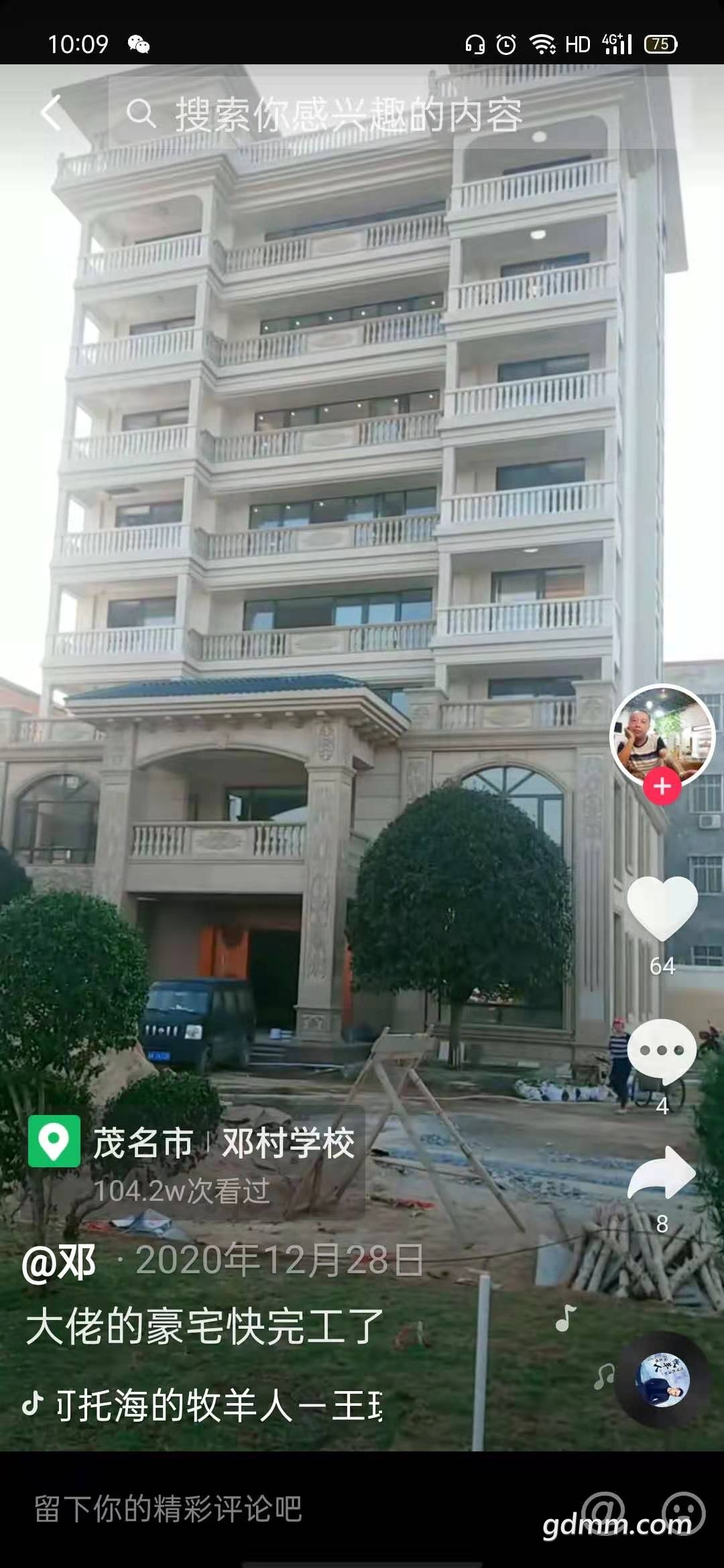724x1568 pixels.
Task: Open the comments bubble
Action: click(662, 1051)
